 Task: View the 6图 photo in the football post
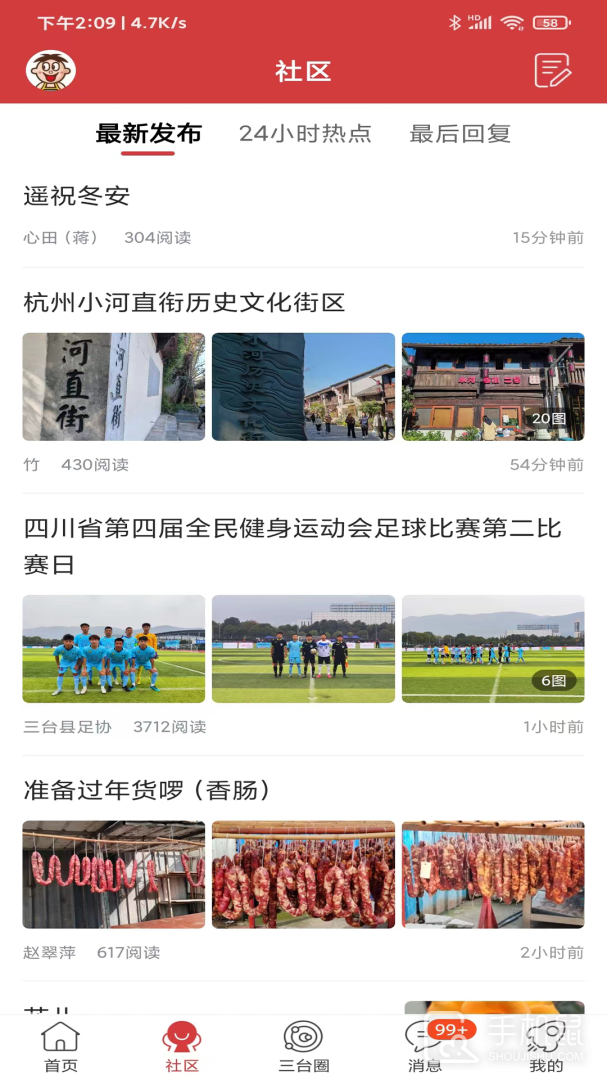click(x=493, y=649)
